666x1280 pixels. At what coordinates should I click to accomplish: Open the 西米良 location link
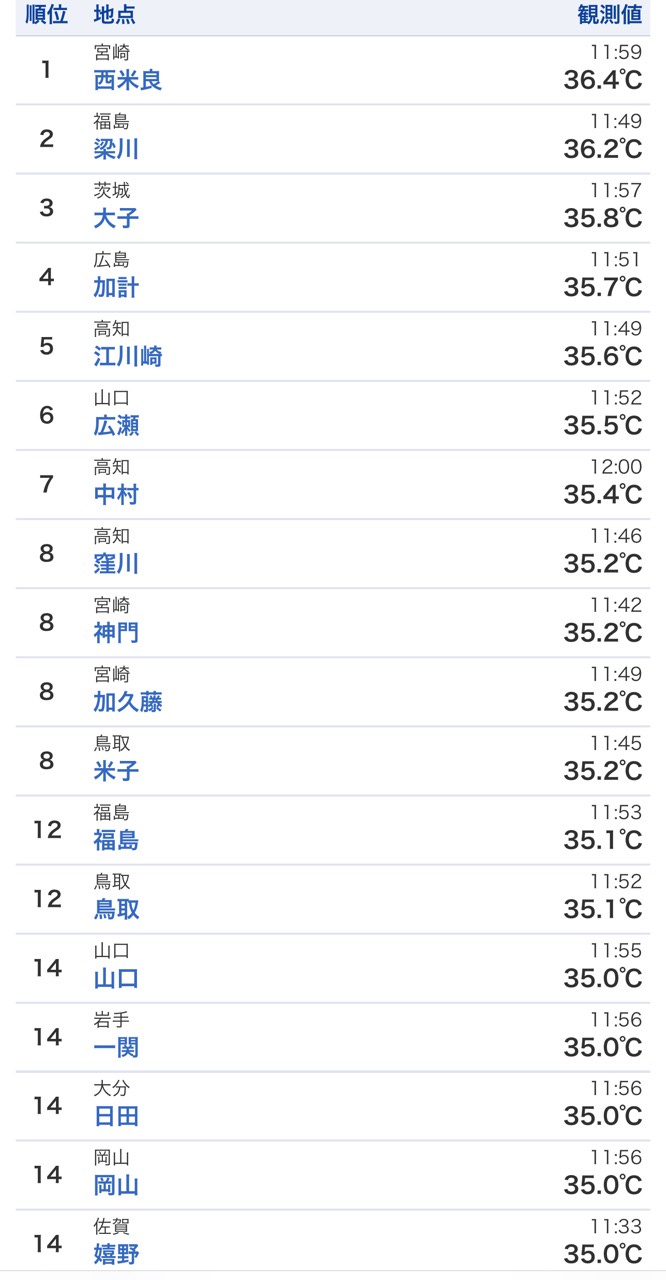[x=128, y=80]
